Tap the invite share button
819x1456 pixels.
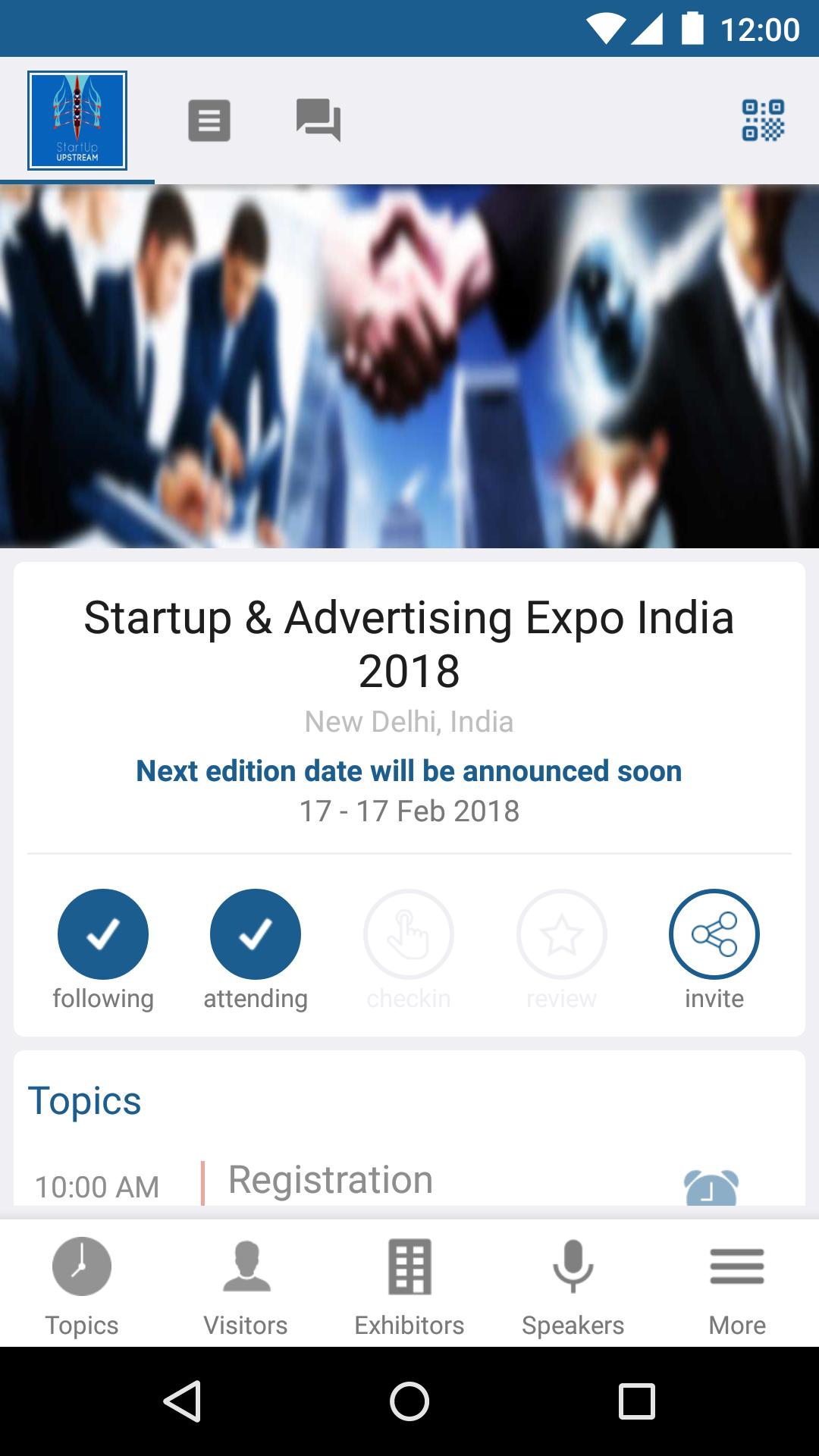(x=714, y=934)
